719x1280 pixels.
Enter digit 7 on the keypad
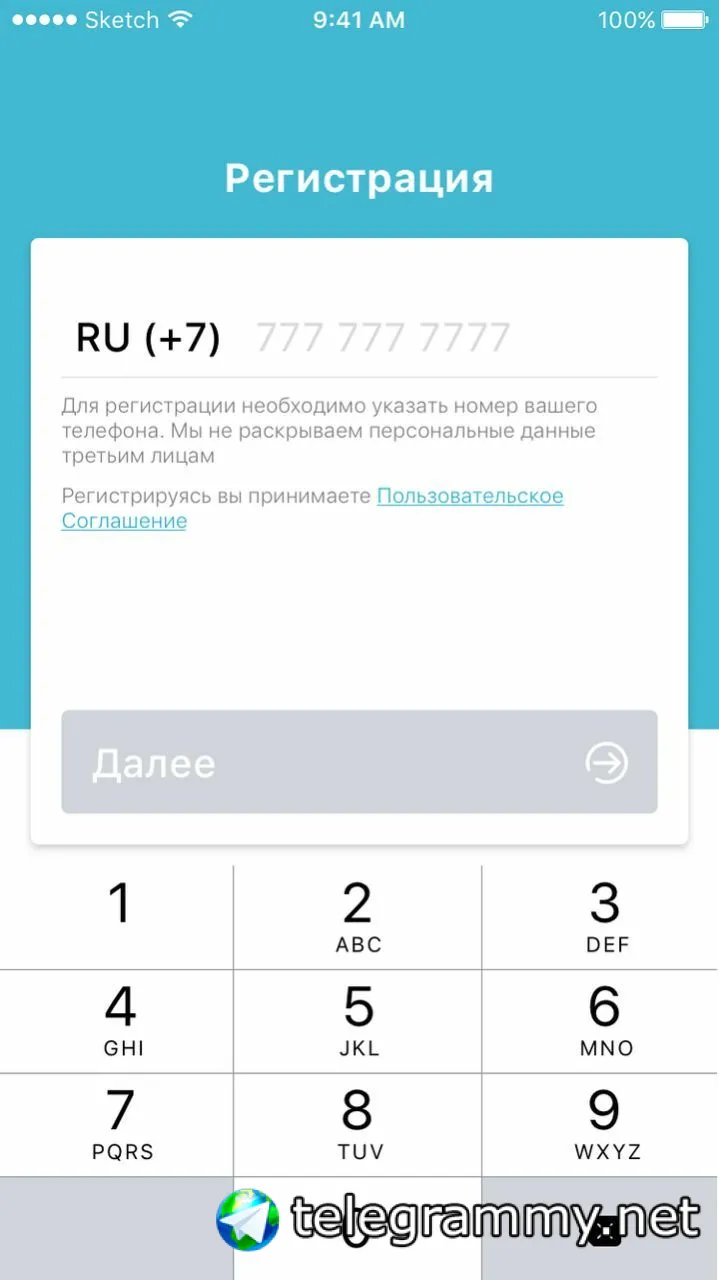click(118, 1125)
